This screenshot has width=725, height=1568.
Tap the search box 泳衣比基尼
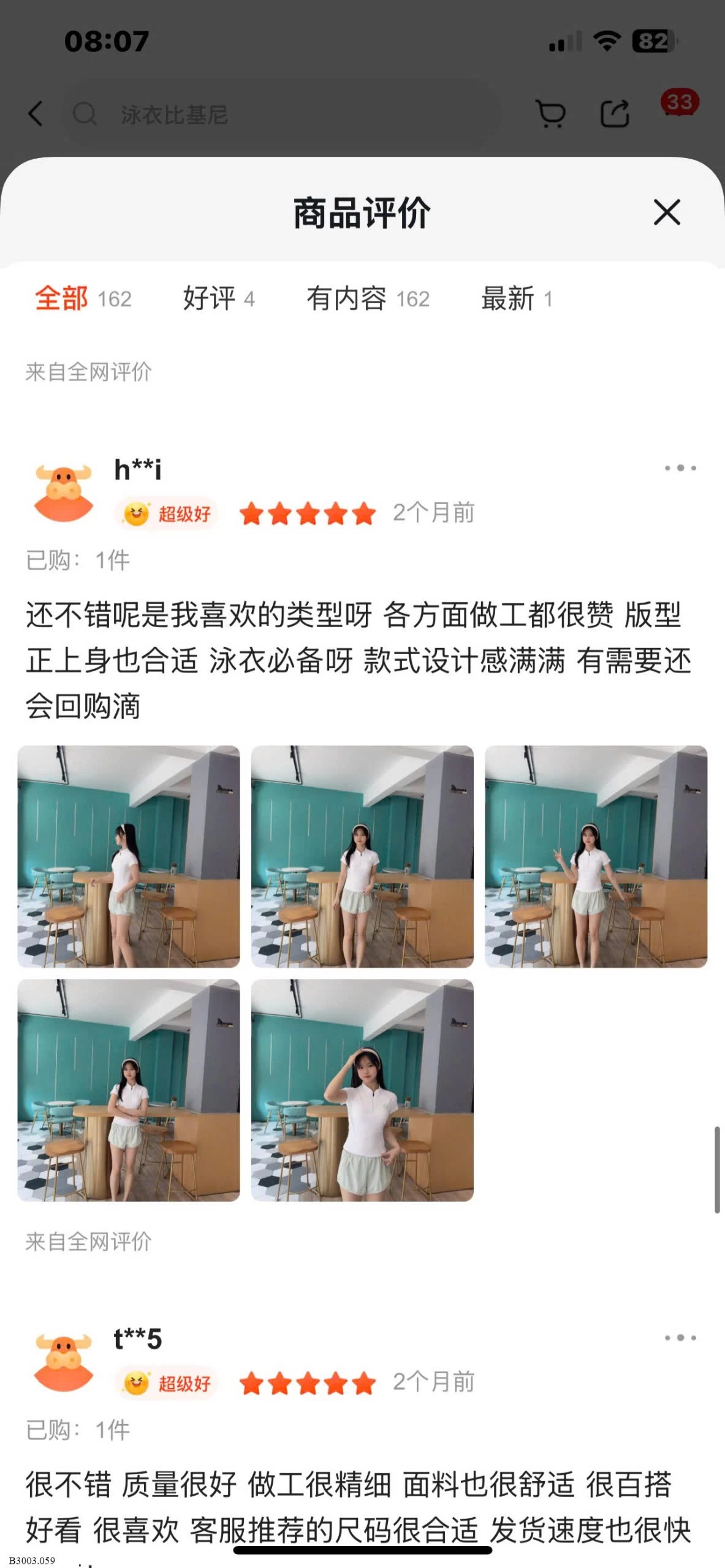coord(282,114)
